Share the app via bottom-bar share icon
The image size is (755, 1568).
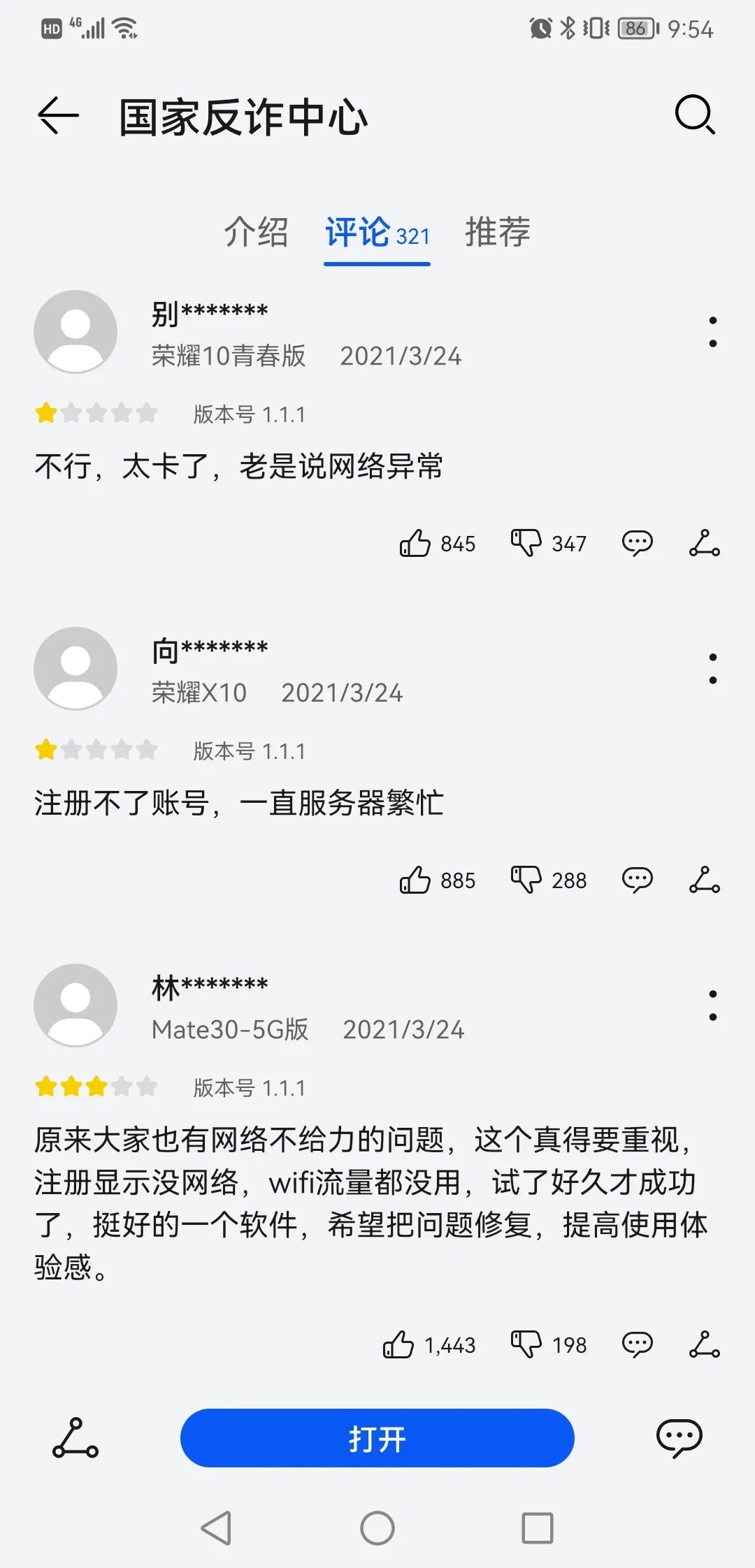pyautogui.click(x=75, y=1439)
